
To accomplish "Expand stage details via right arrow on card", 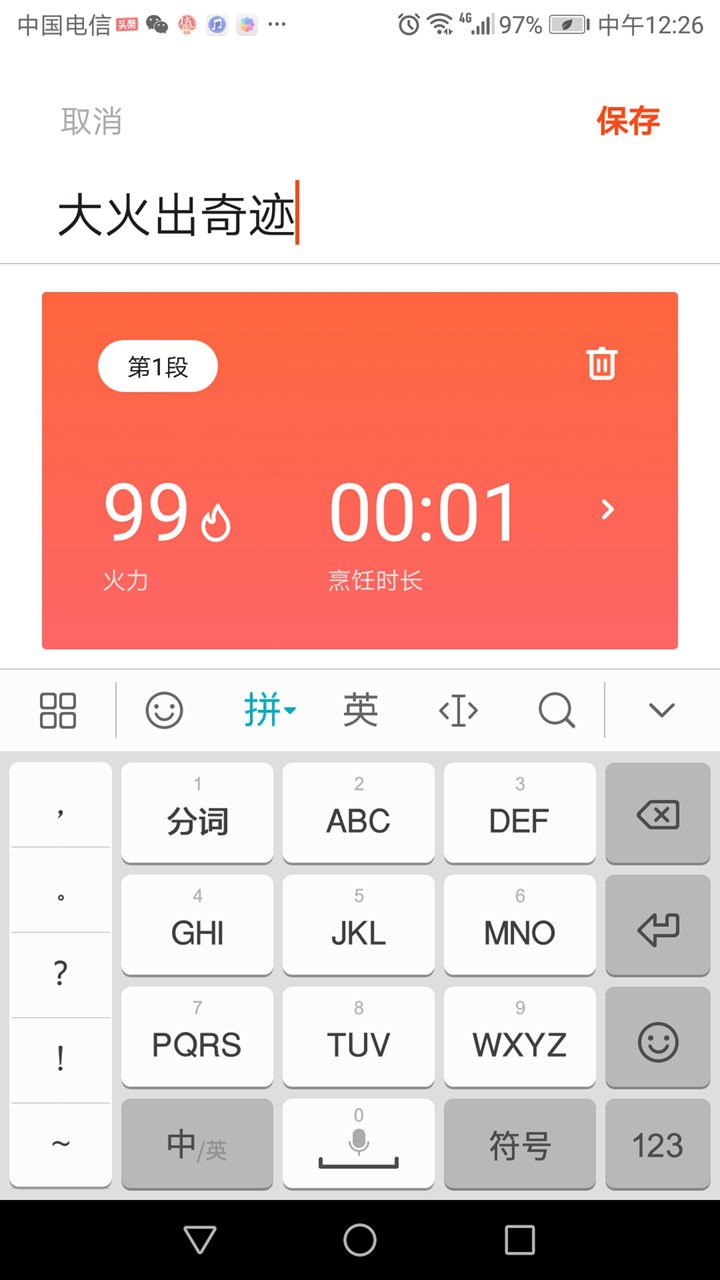I will (608, 510).
